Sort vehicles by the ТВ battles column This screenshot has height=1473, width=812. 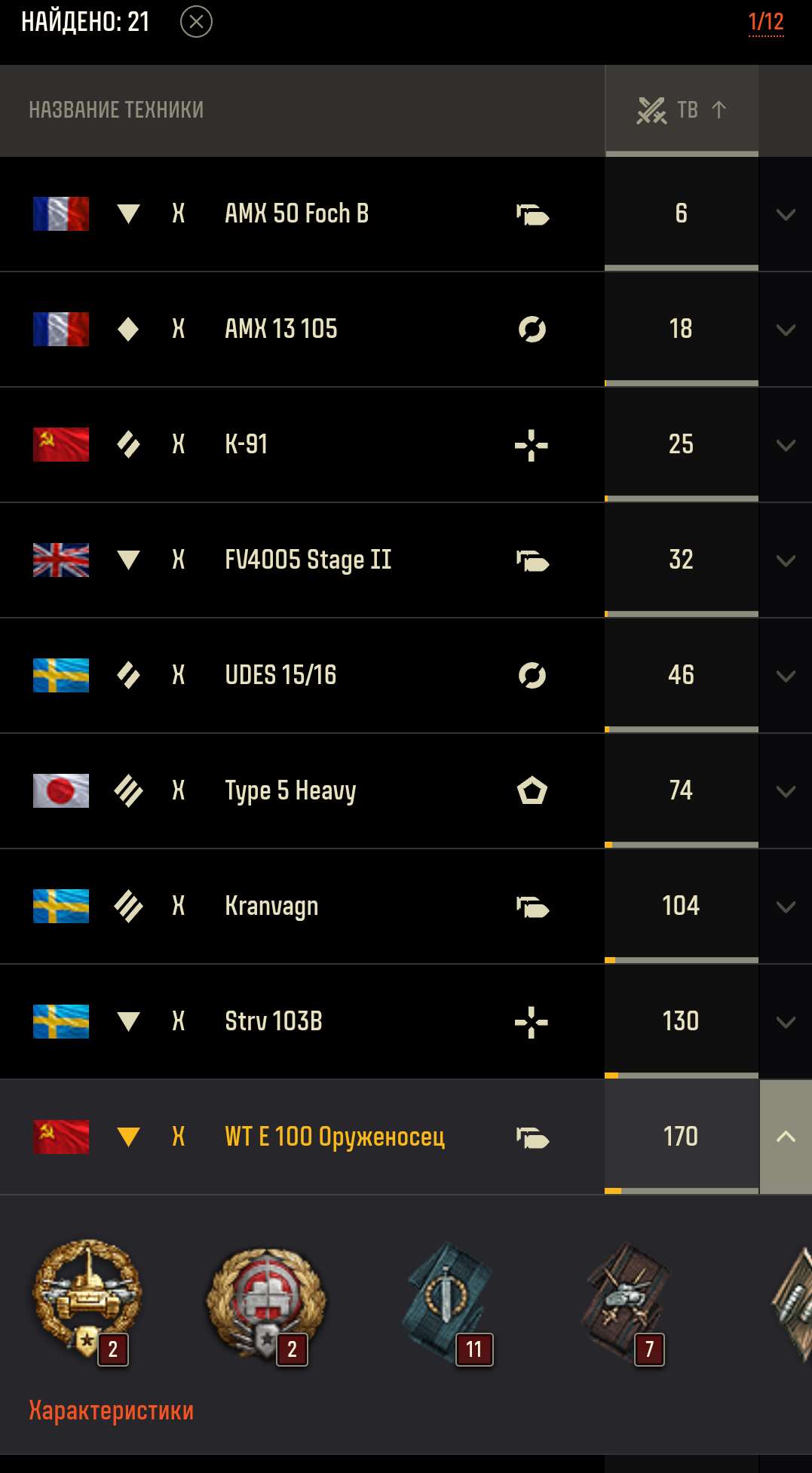coord(682,110)
